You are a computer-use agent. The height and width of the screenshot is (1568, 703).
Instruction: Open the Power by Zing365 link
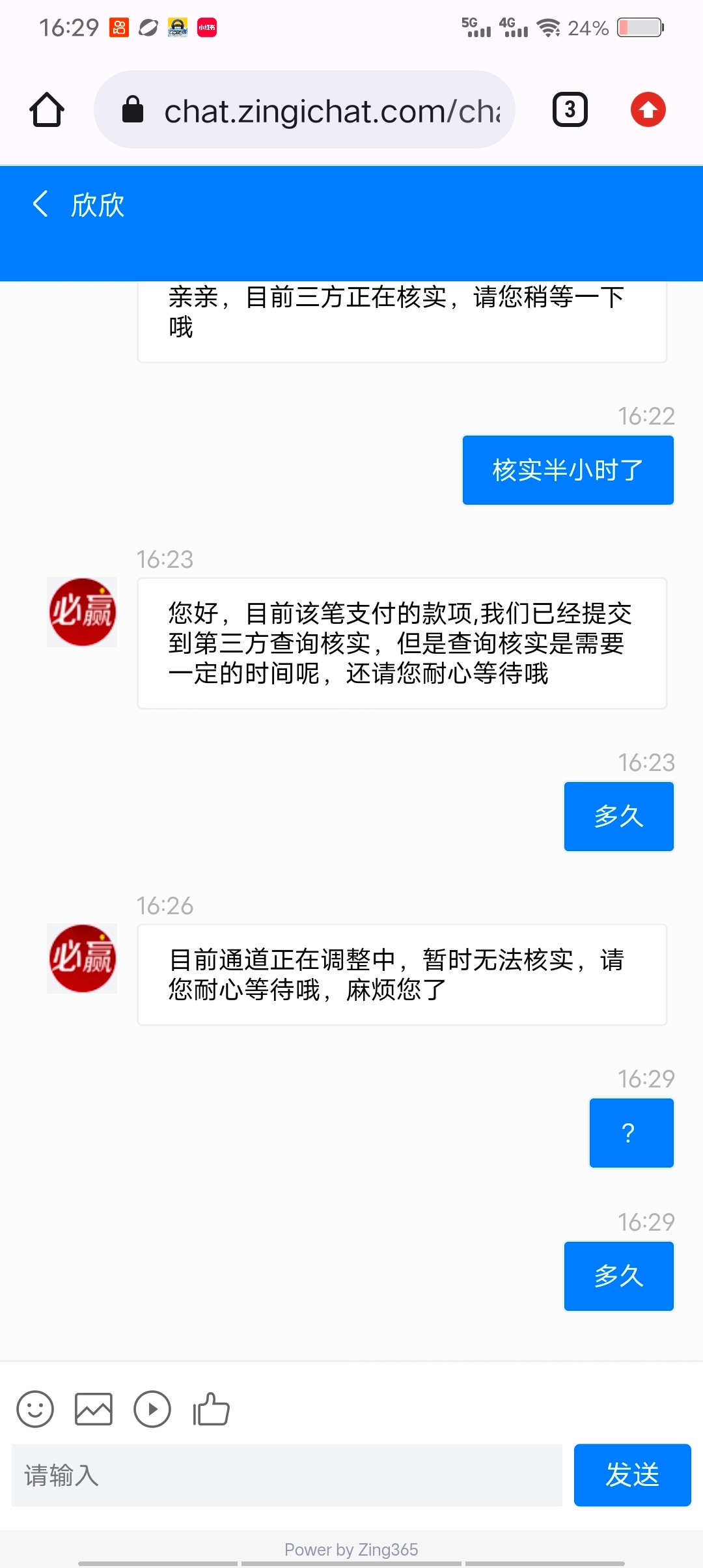(351, 1548)
